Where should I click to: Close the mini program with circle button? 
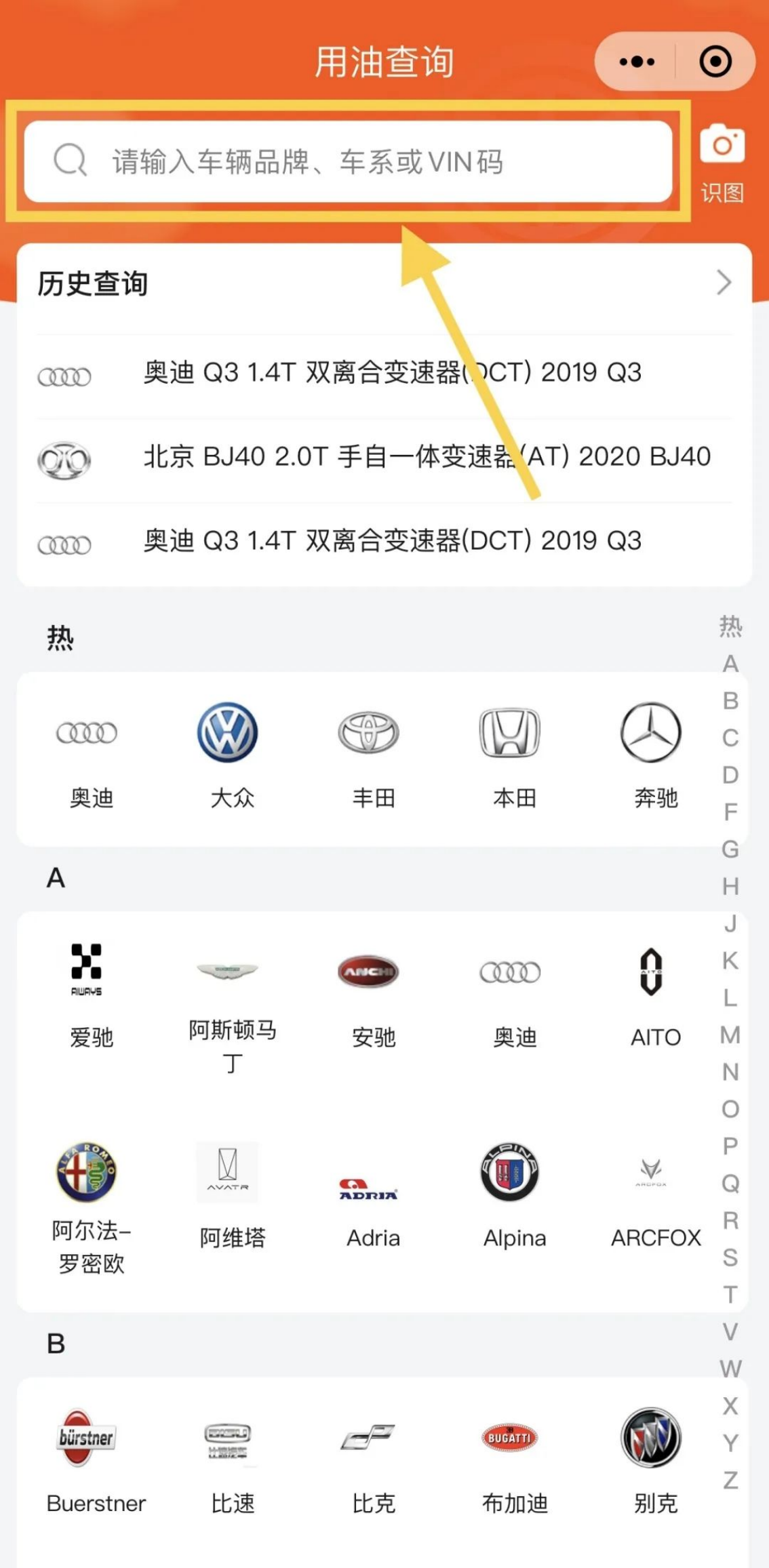pos(715,62)
